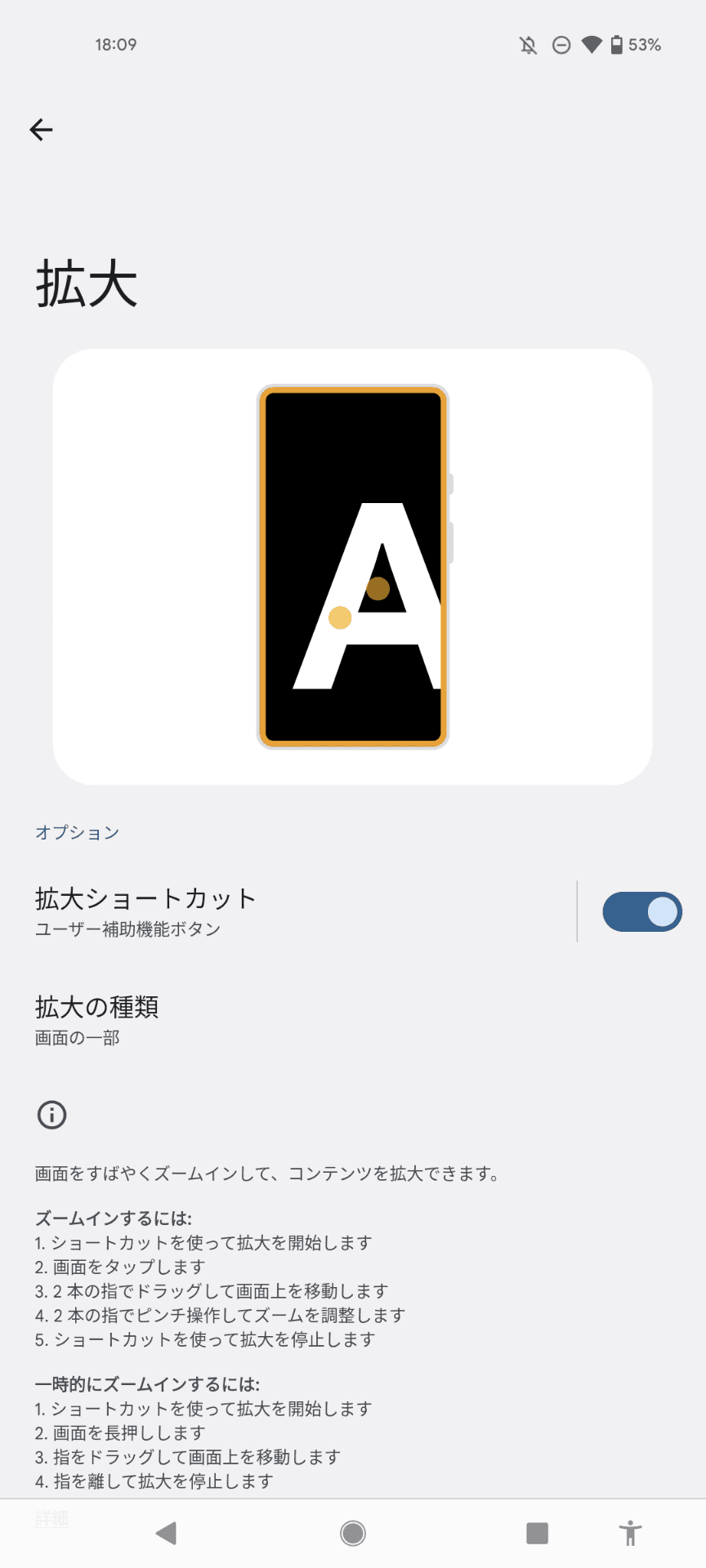This screenshot has width=706, height=1568.
Task: Tap the accessibility person icon in navigation bar
Action: [x=630, y=1534]
